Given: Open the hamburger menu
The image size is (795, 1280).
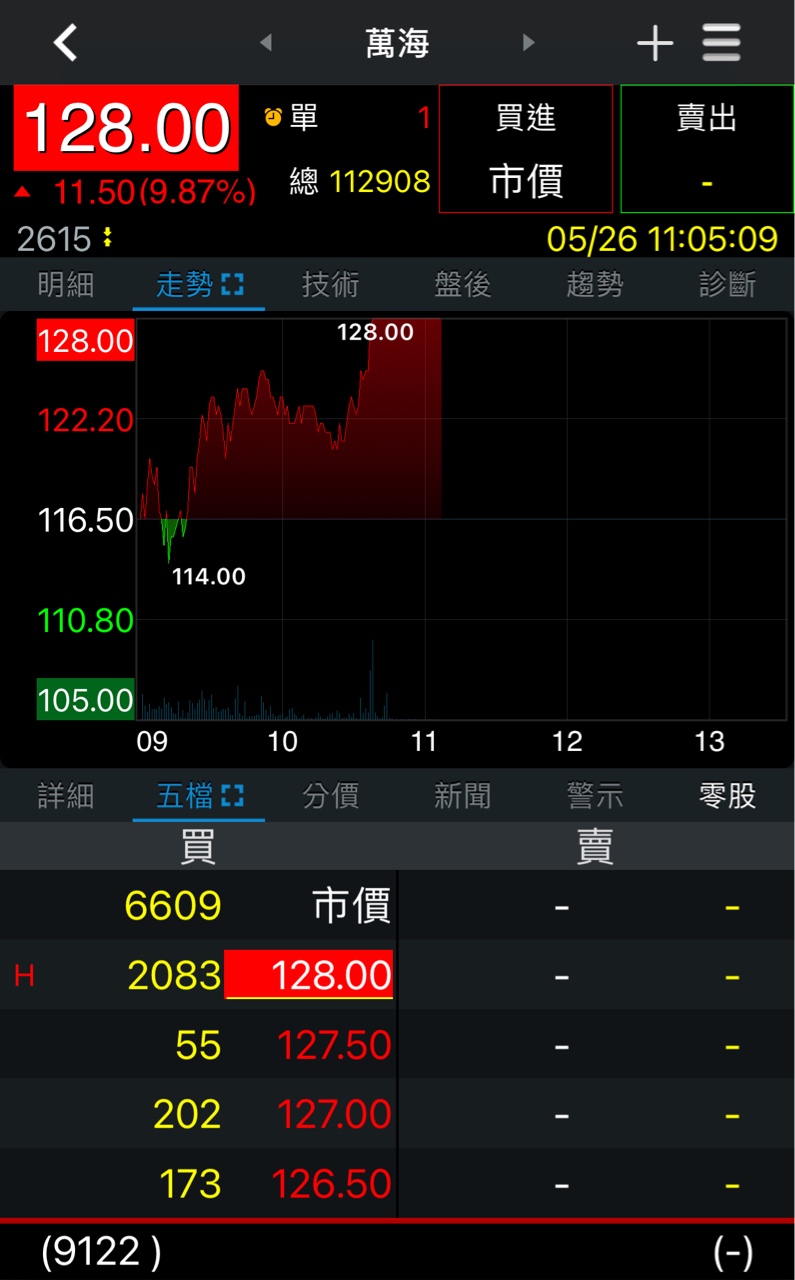Looking at the screenshot, I should 721,43.
